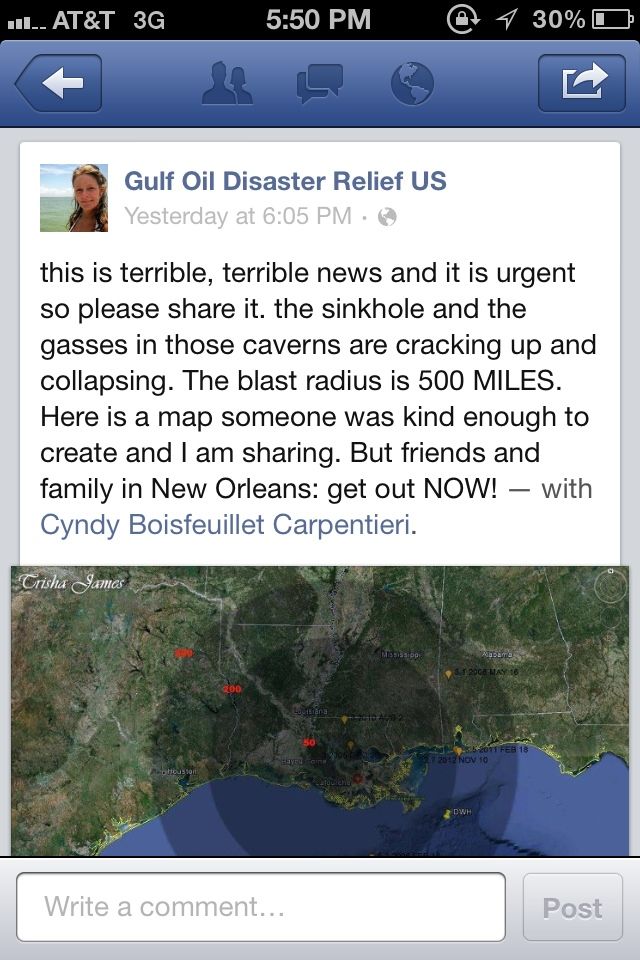Open the shared map image
The height and width of the screenshot is (960, 640).
click(x=320, y=710)
